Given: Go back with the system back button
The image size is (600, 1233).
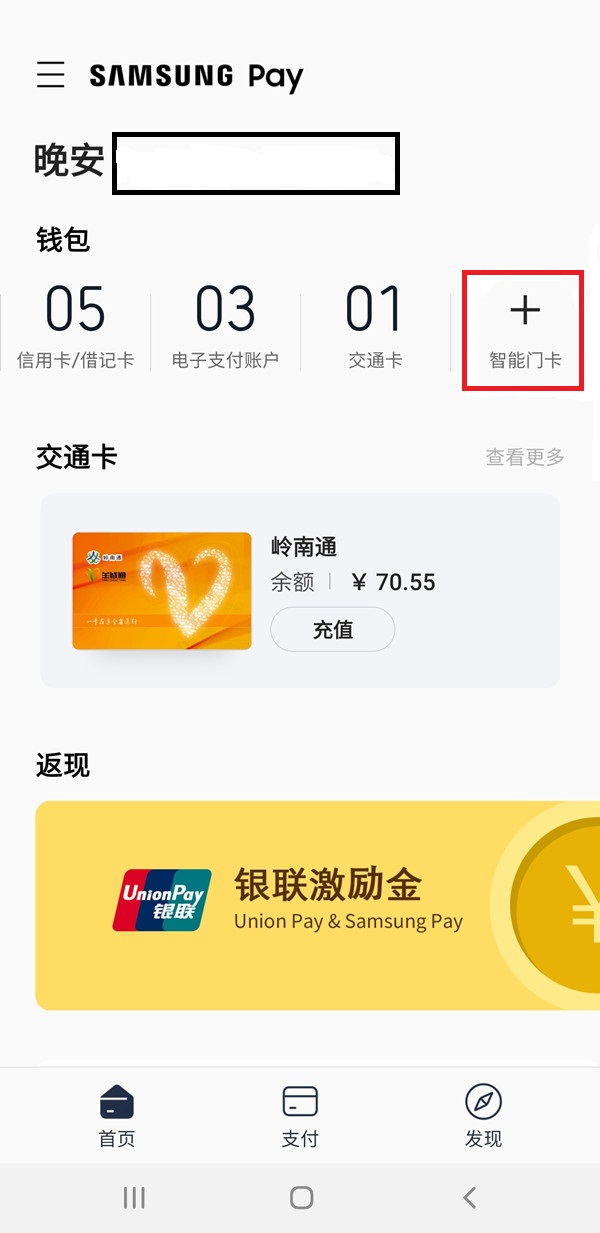Looking at the screenshot, I should (x=469, y=1197).
